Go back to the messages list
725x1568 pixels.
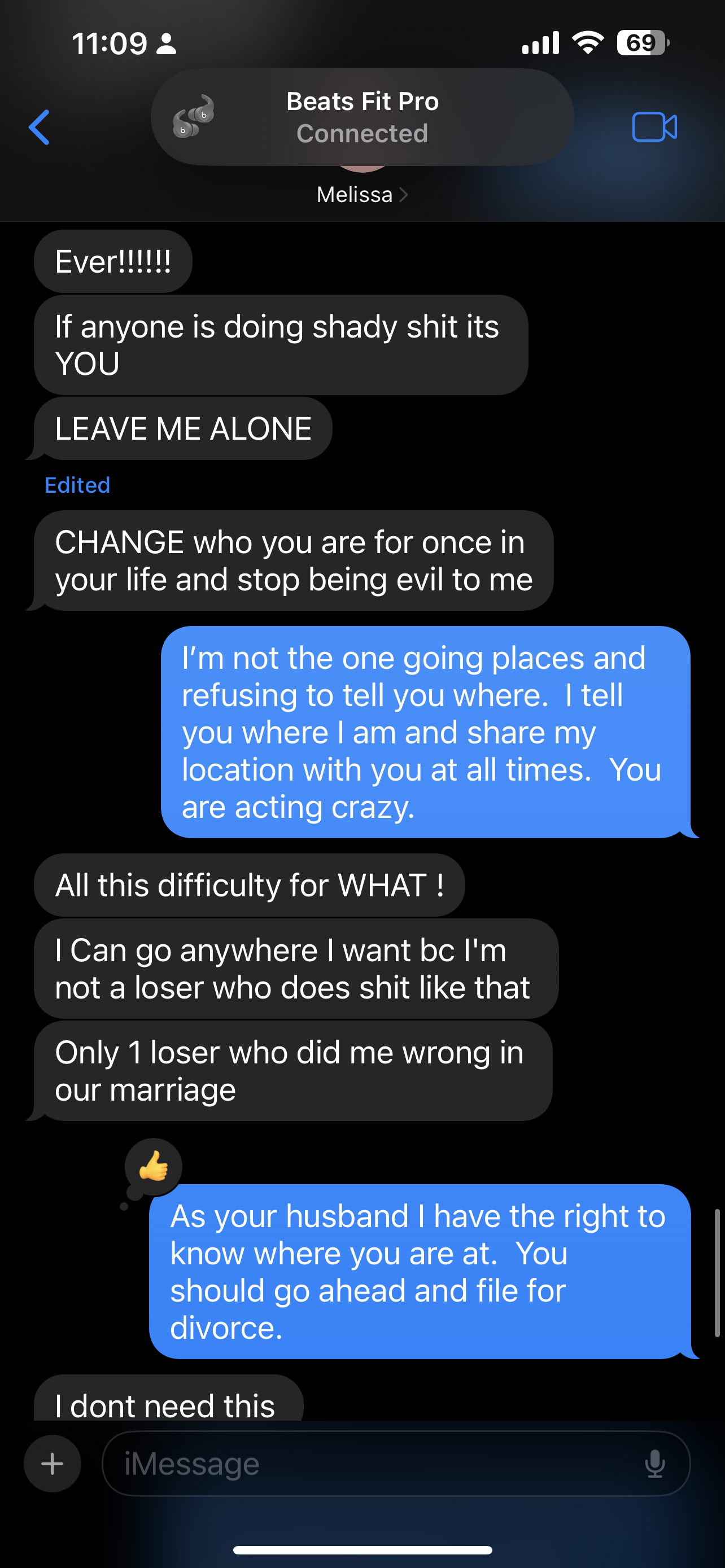pos(39,127)
